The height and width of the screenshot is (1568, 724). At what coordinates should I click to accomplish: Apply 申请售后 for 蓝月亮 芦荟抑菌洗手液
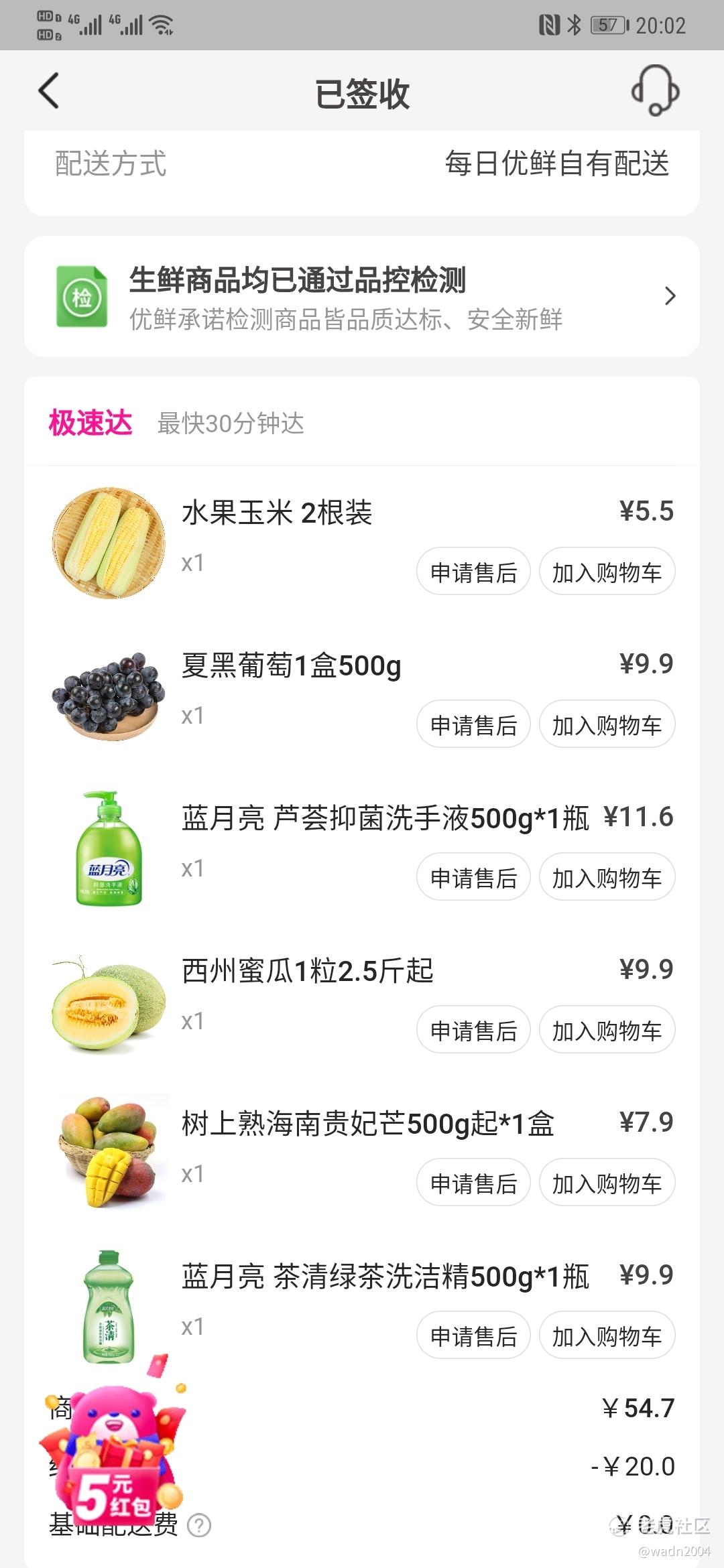(x=473, y=878)
